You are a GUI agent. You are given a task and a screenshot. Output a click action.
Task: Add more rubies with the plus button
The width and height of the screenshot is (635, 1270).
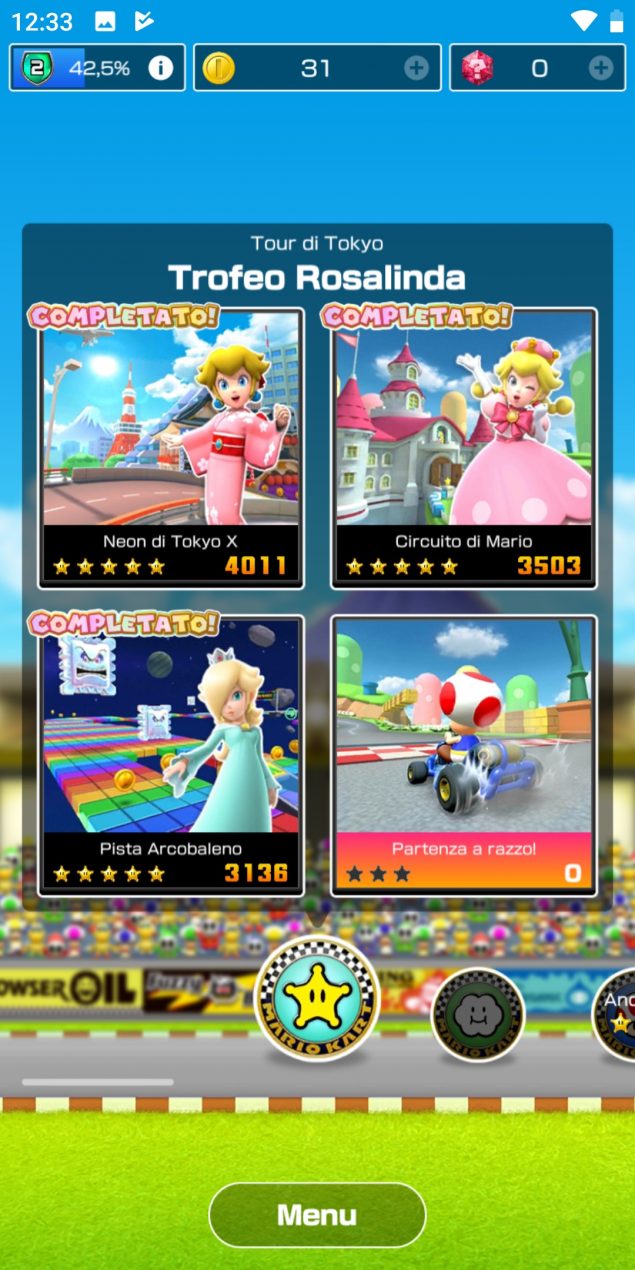pyautogui.click(x=600, y=68)
